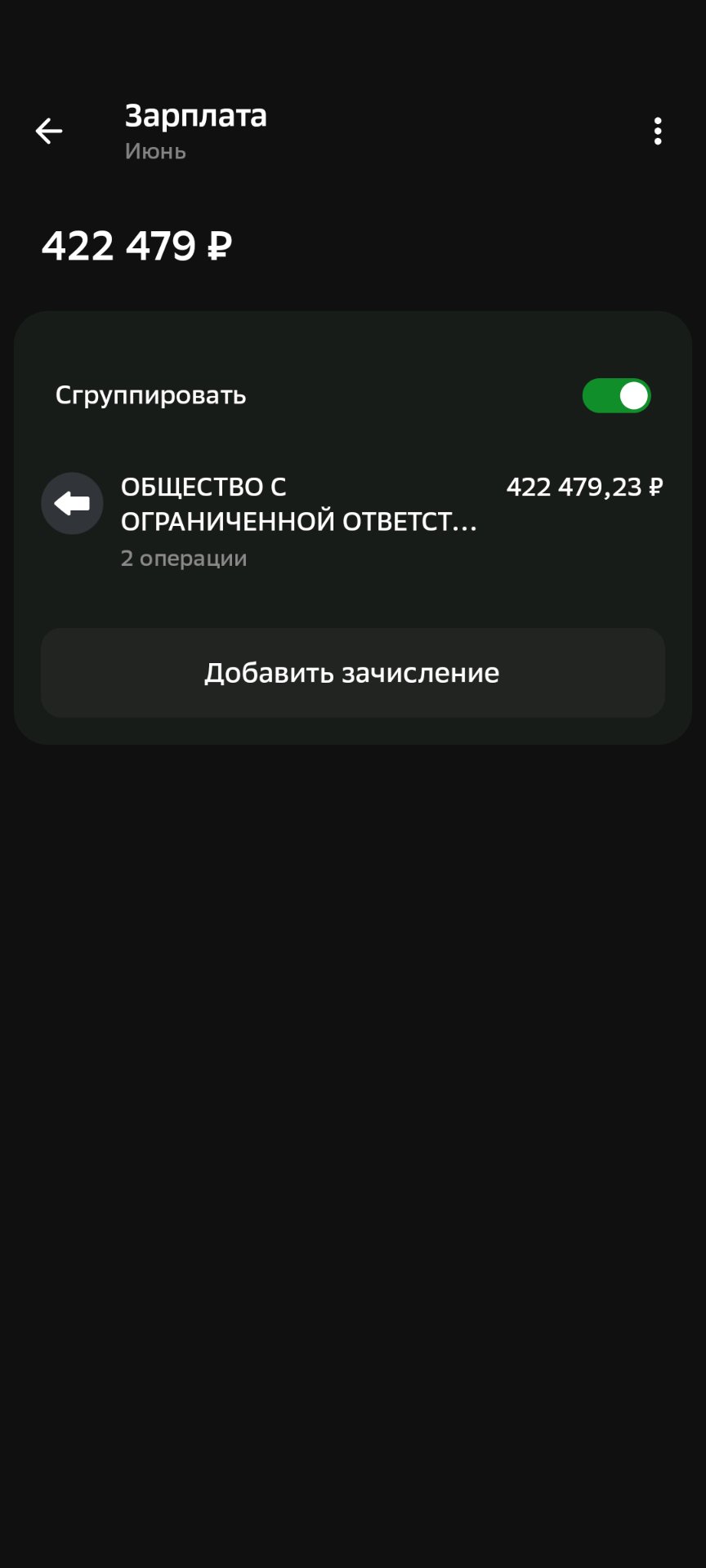
Task: Go back using the arrow
Action: (x=49, y=131)
